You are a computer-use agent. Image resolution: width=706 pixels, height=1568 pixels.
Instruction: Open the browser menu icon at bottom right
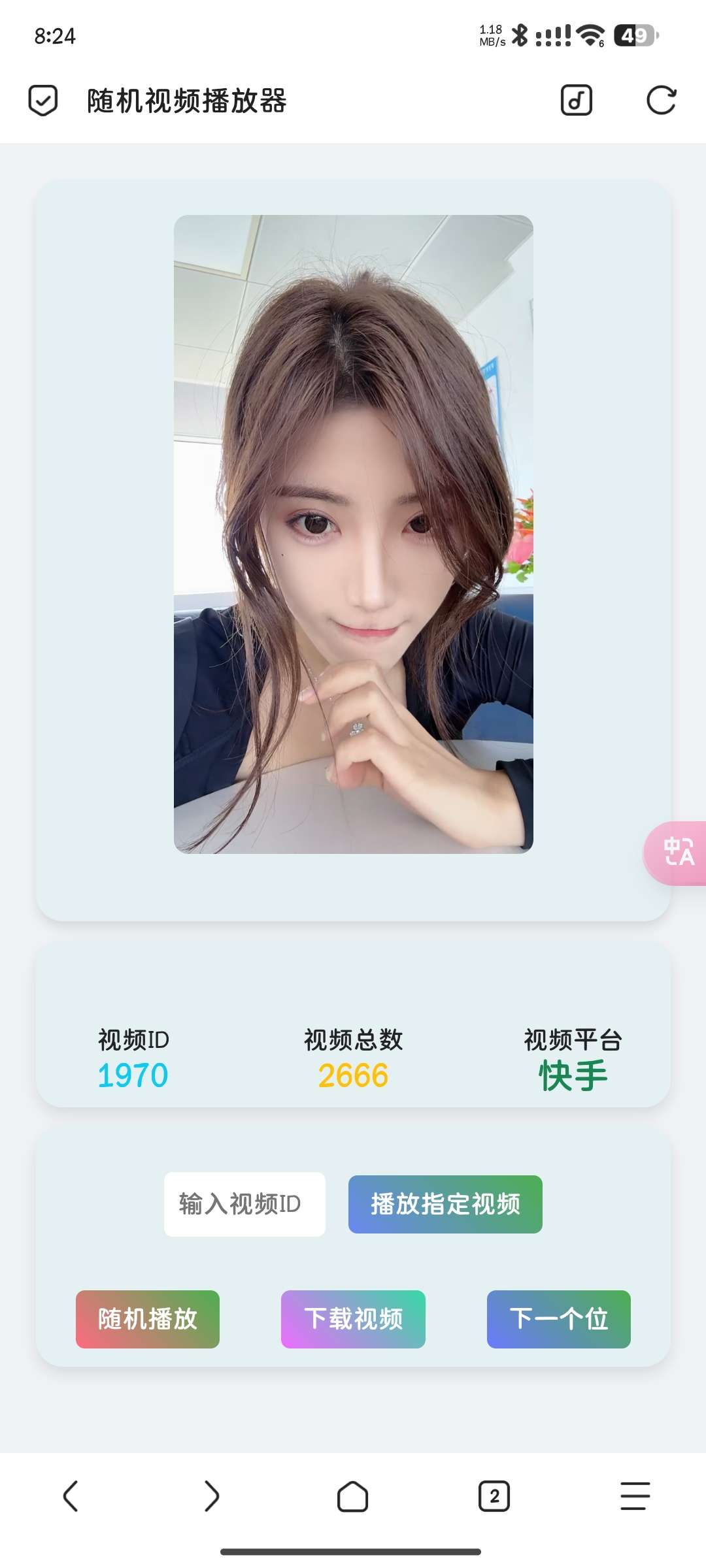[x=633, y=1496]
